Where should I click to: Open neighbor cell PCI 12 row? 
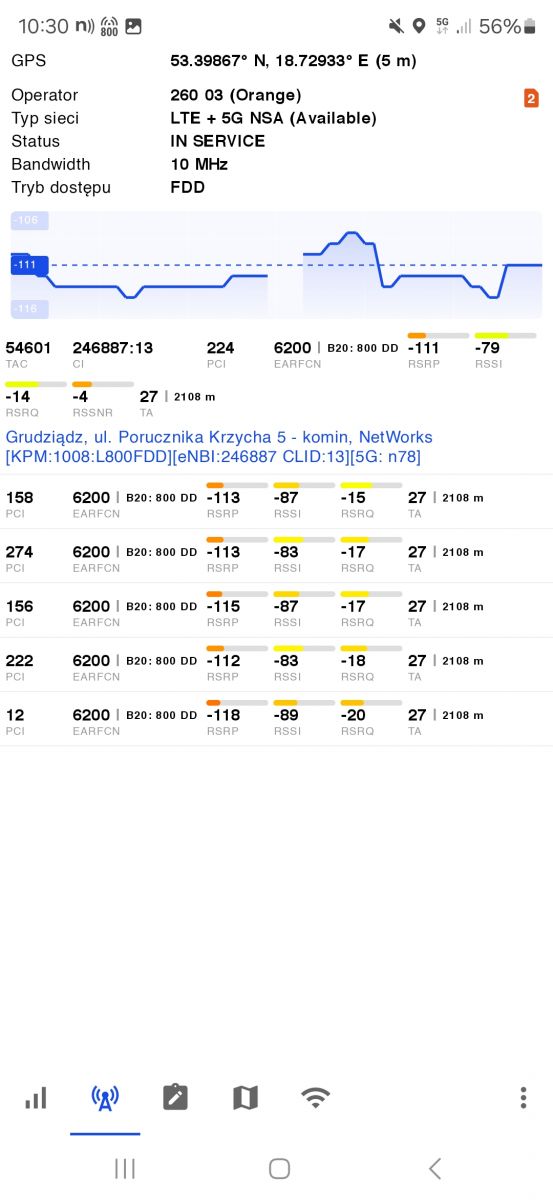click(x=276, y=720)
